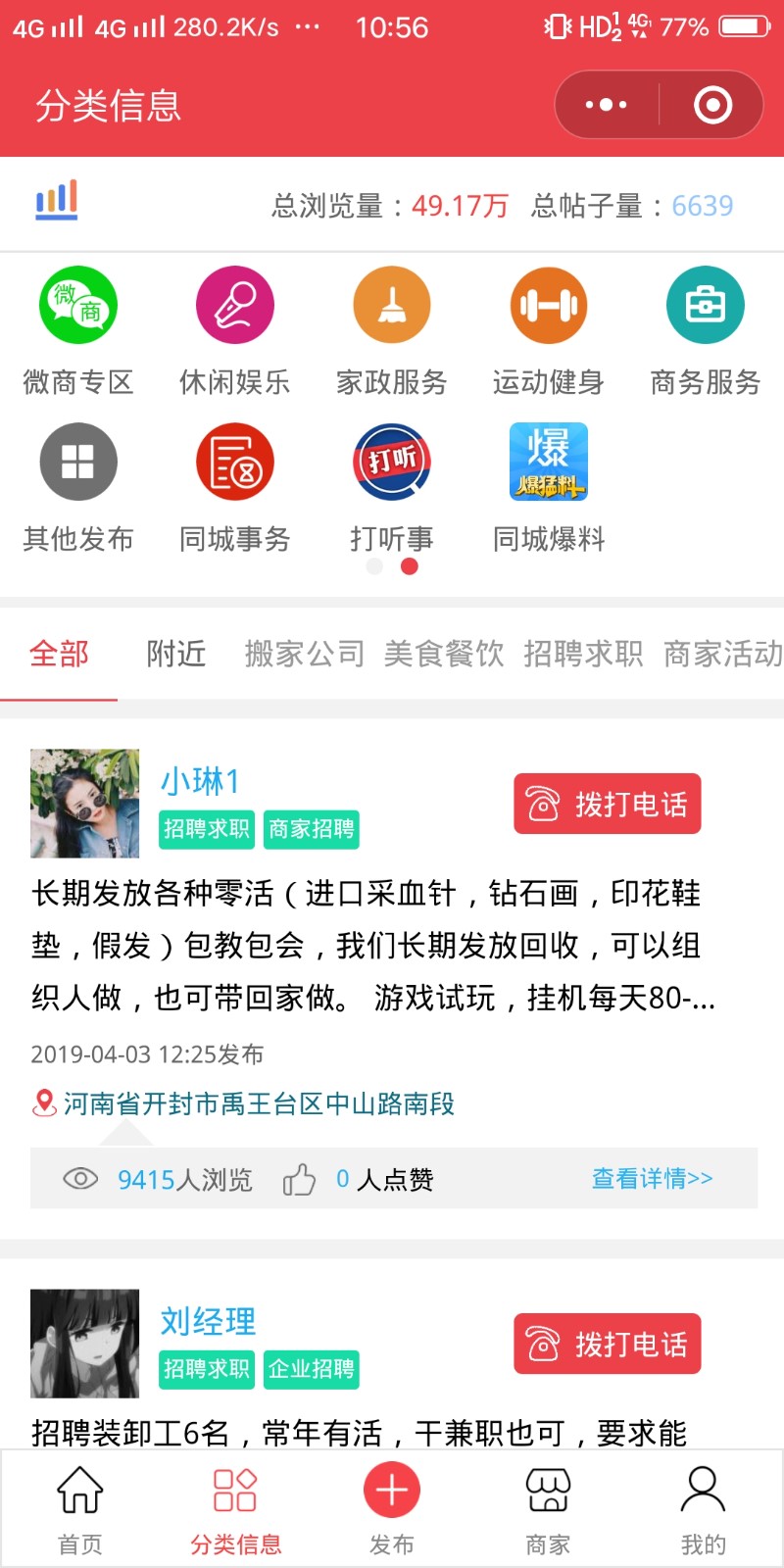Like 小琳1's post
This screenshot has height=1568, width=784.
pyautogui.click(x=300, y=1179)
